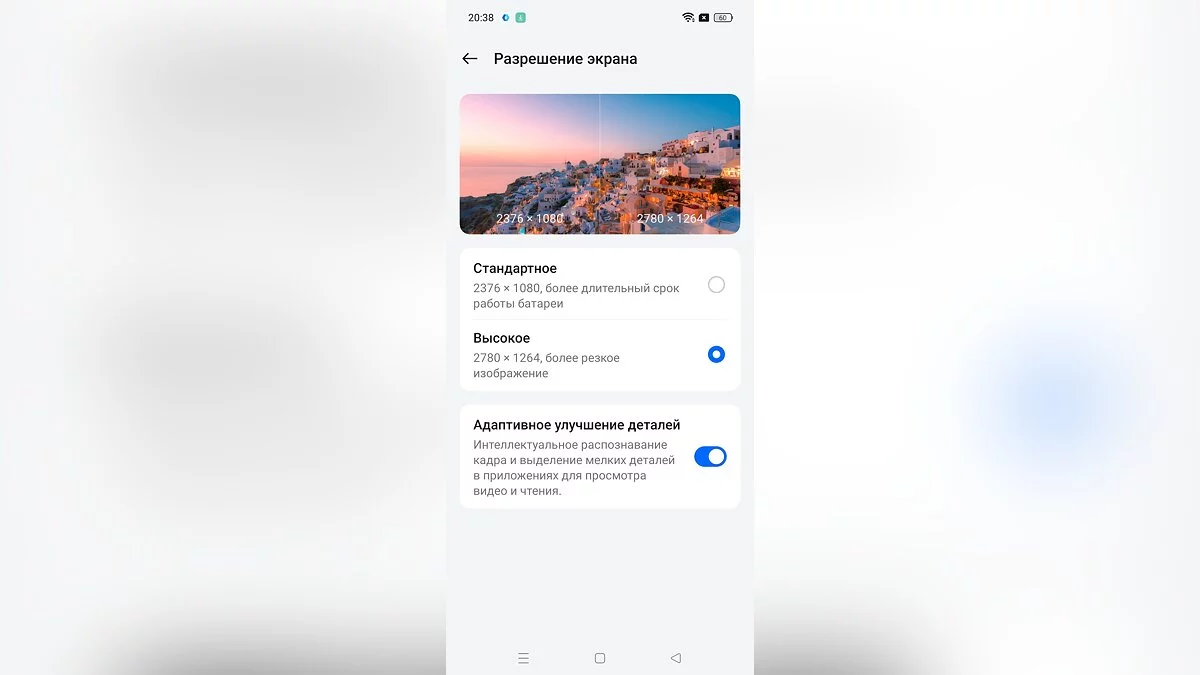Go back from Разрешение экрана screen

[470, 59]
